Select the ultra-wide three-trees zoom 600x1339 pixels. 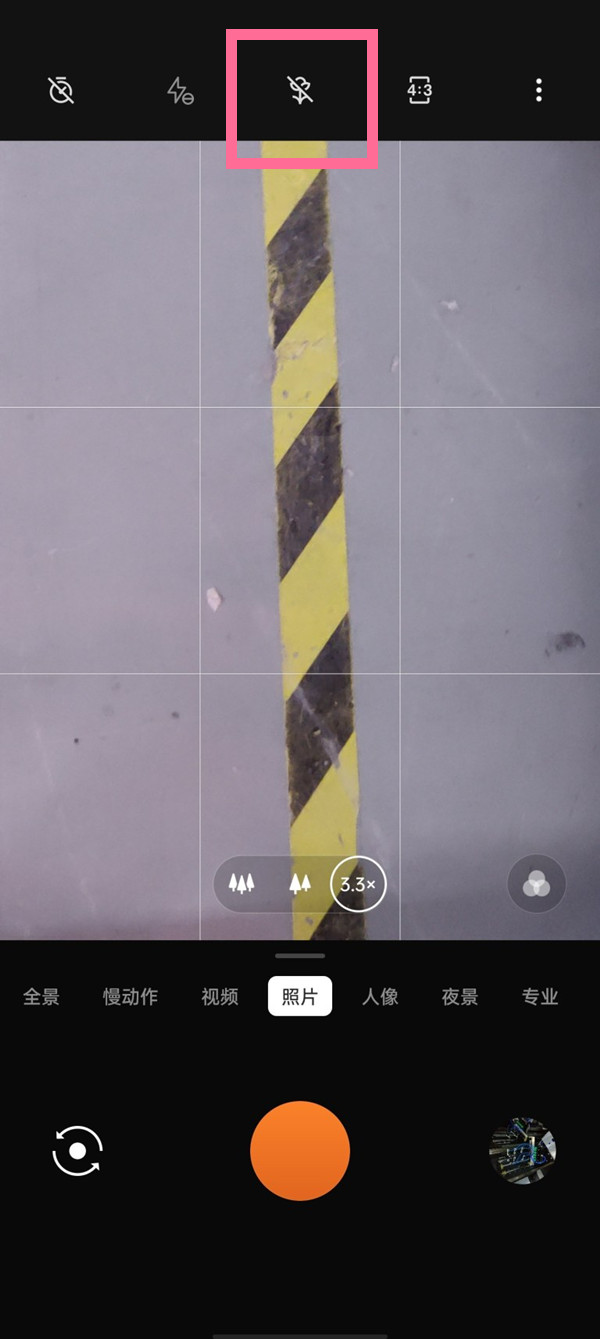coord(242,884)
